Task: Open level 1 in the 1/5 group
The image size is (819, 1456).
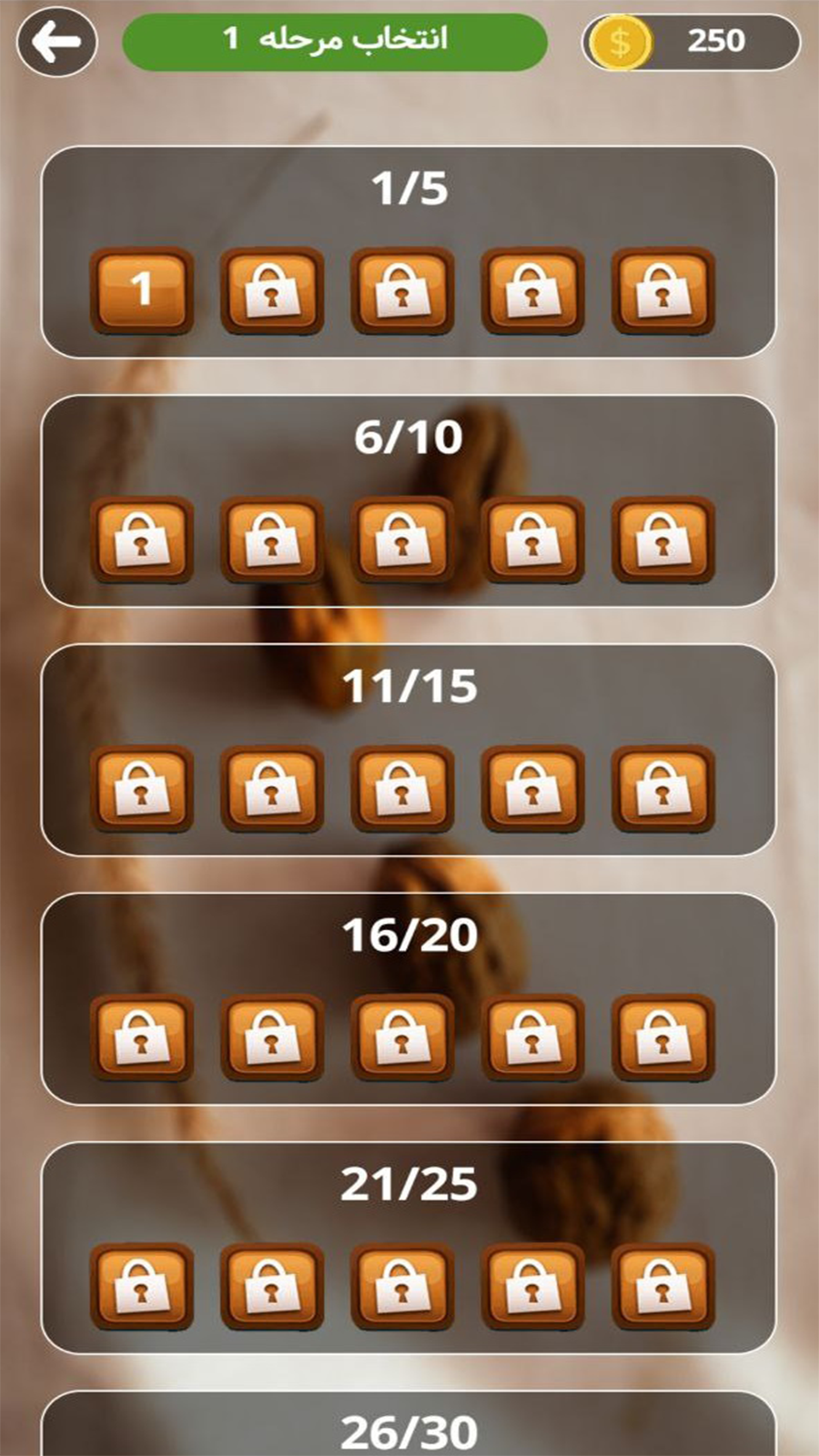Action: (x=141, y=290)
